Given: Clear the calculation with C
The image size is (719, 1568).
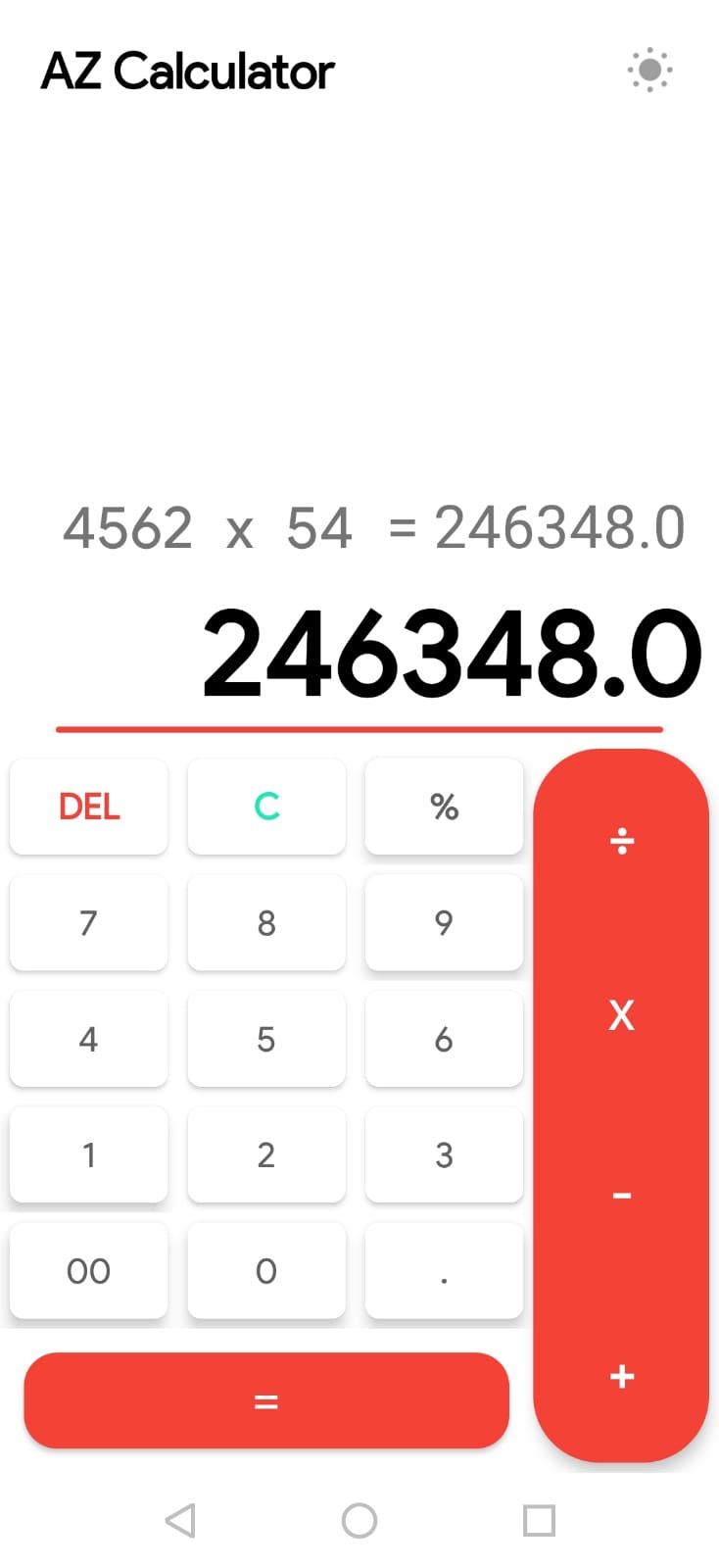Looking at the screenshot, I should tap(266, 807).
